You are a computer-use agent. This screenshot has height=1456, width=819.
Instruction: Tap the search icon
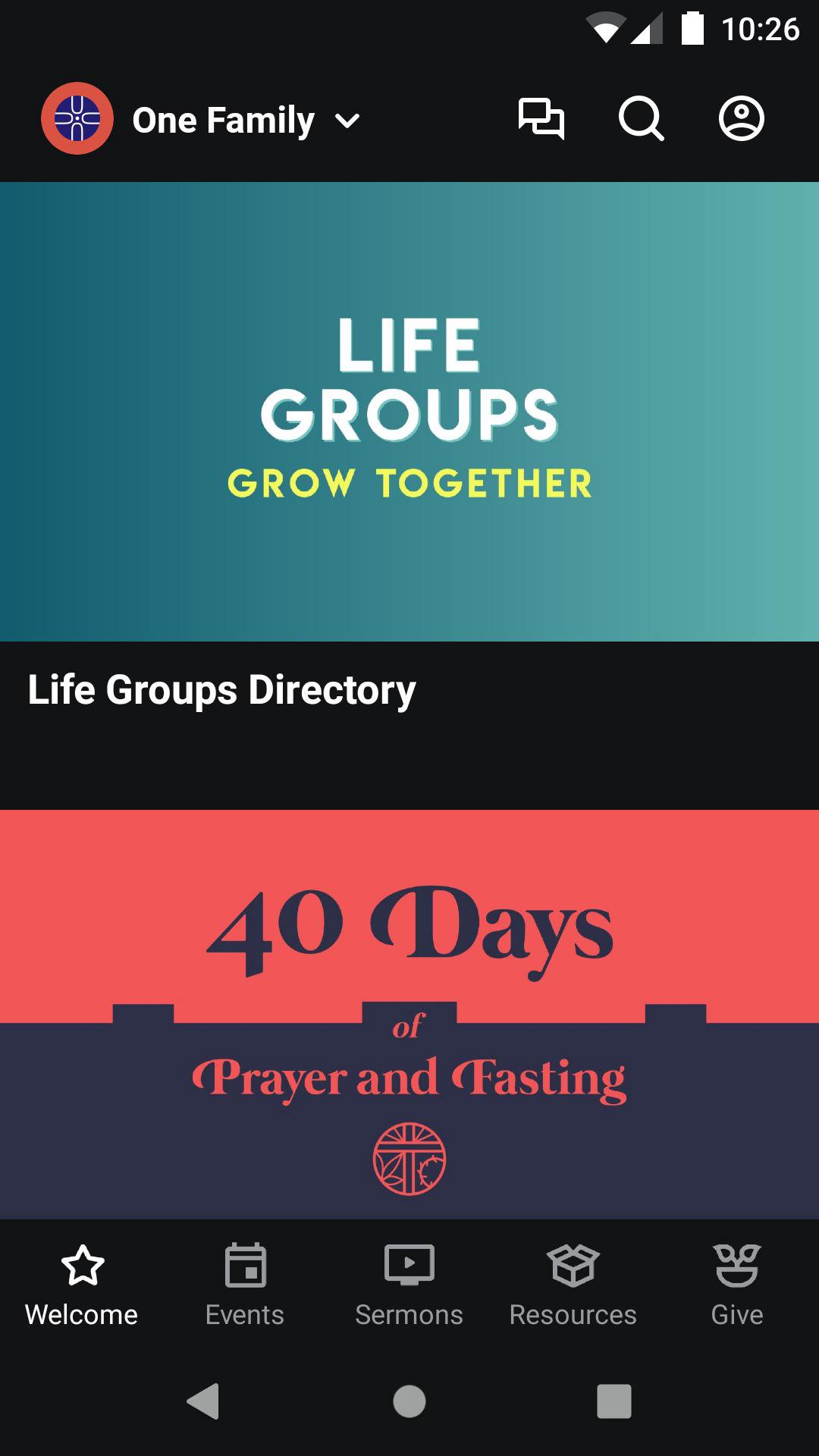[x=641, y=119]
